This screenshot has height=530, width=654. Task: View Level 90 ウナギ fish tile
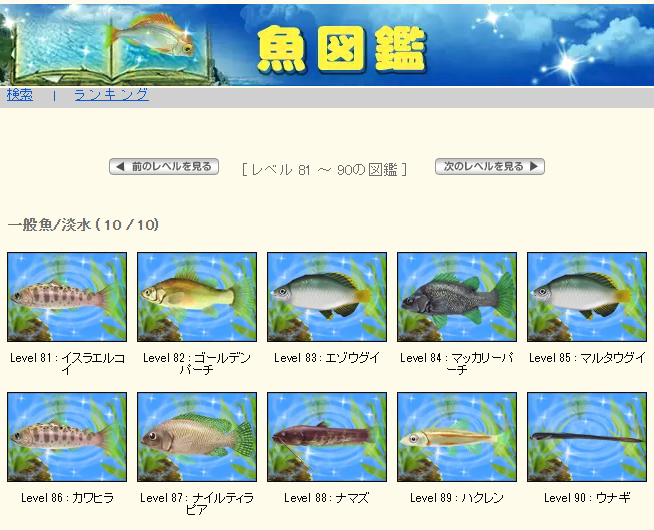pyautogui.click(x=587, y=437)
